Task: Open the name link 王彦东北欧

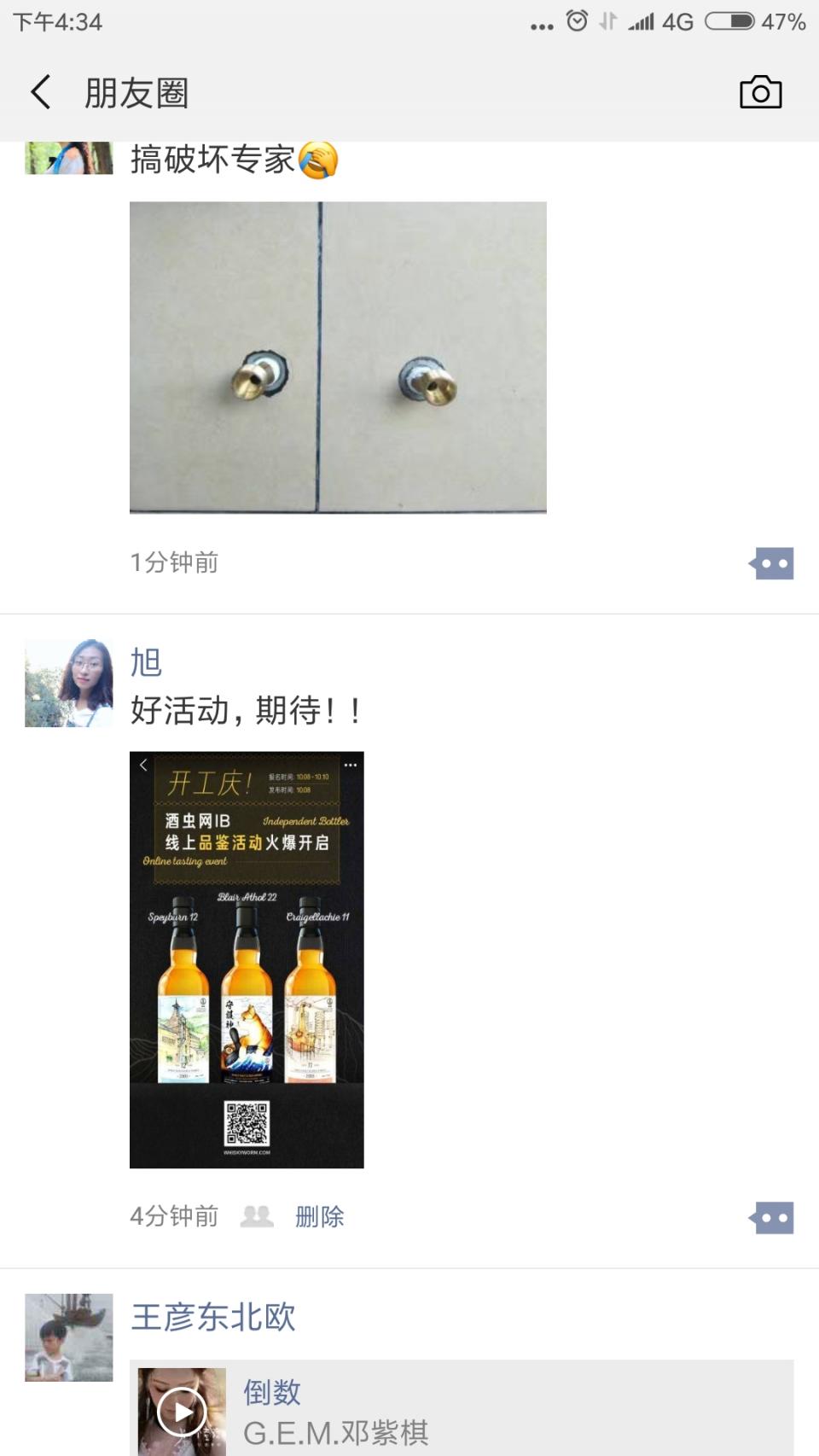Action: pos(213,1317)
